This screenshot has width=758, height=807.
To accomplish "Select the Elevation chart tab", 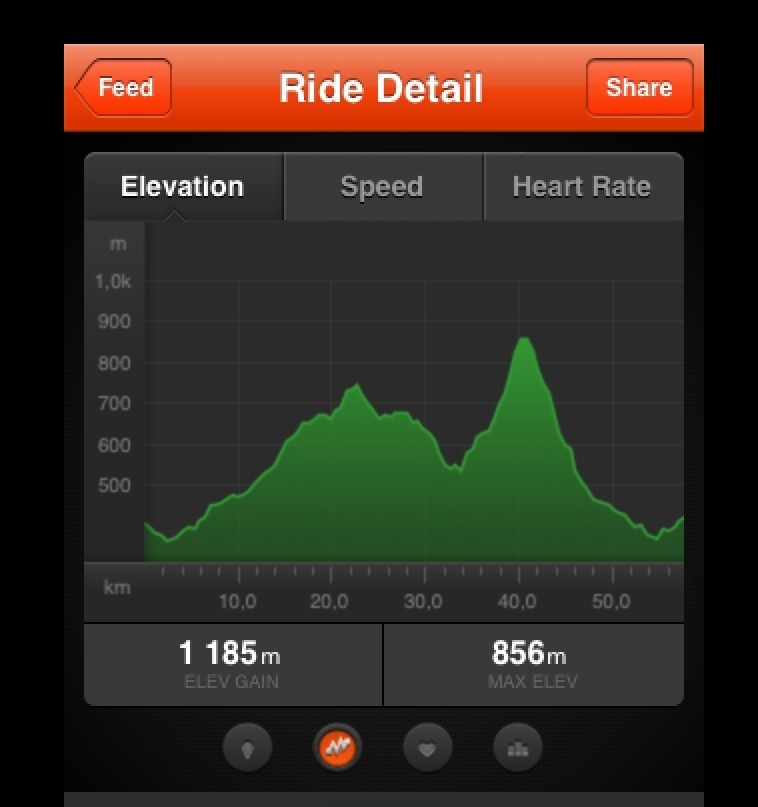I will (x=183, y=187).
